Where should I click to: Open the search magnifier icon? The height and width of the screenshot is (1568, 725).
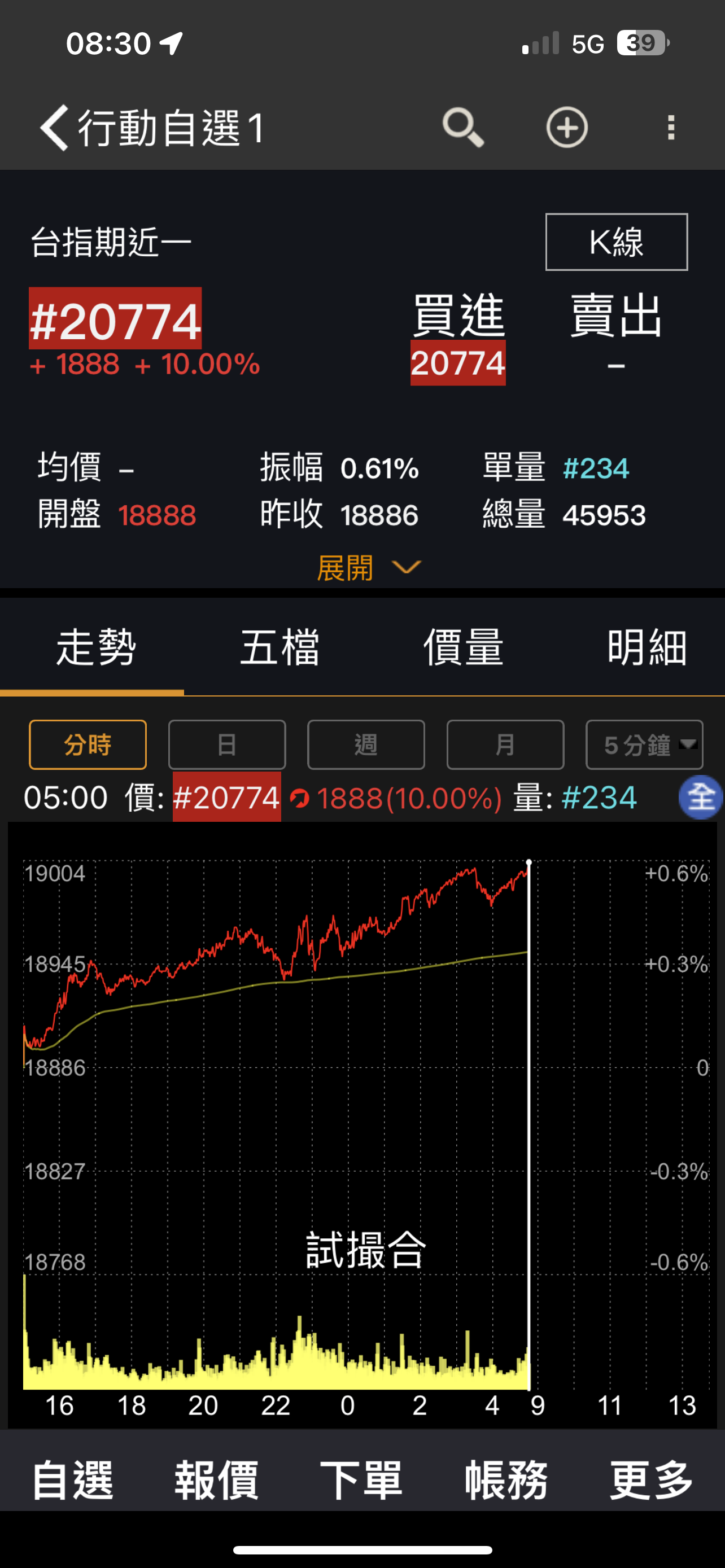click(462, 127)
